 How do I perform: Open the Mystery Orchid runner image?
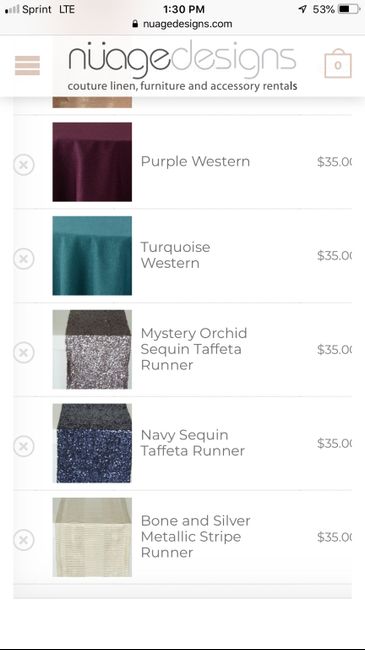click(x=92, y=349)
